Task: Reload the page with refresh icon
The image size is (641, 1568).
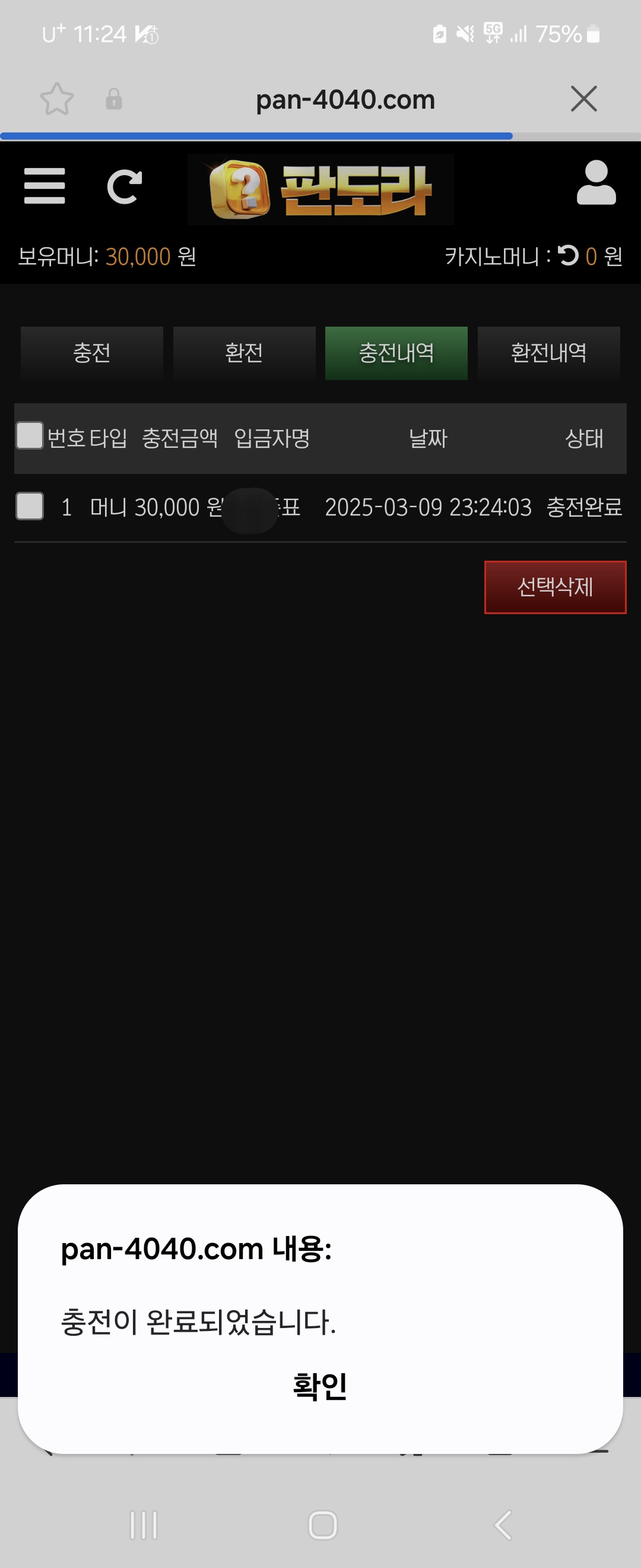Action: pos(124,187)
